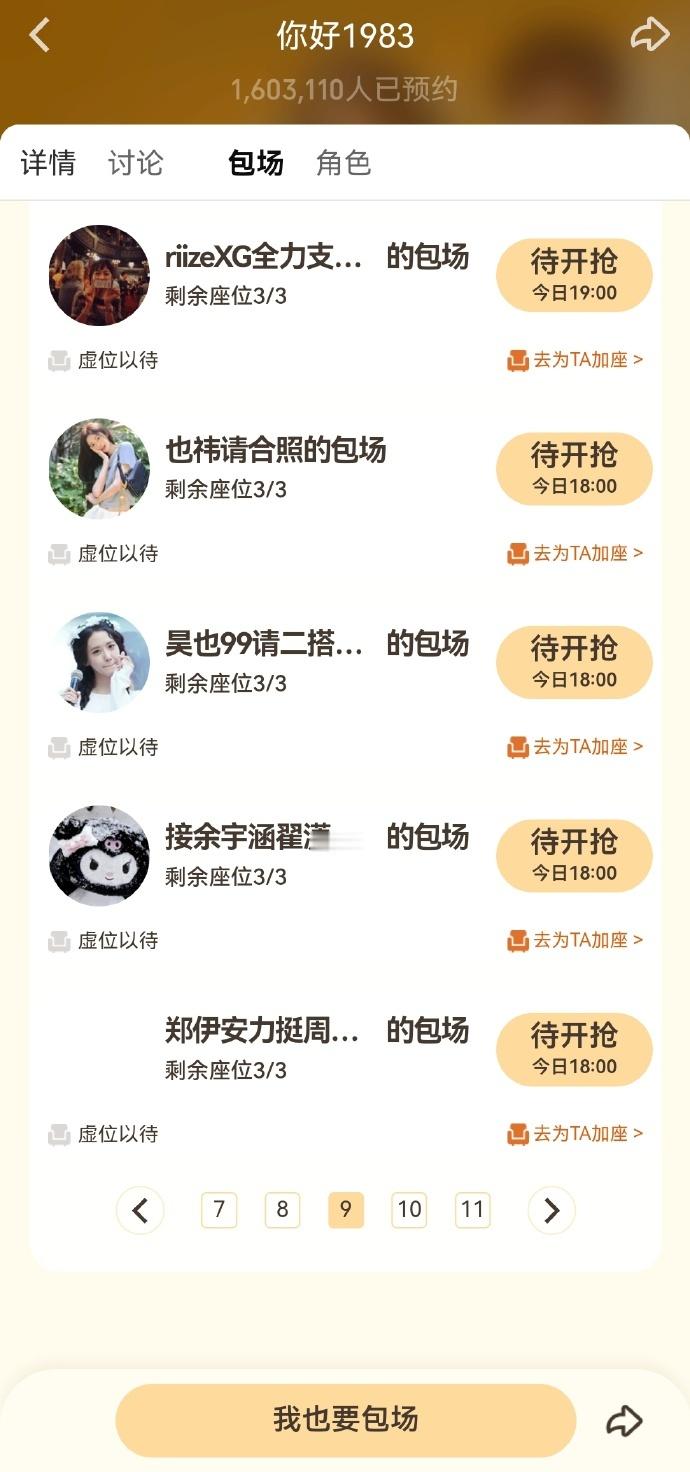Tap 待开抢 for 接余宇涵翟 包场
The width and height of the screenshot is (690, 1472).
click(x=574, y=855)
